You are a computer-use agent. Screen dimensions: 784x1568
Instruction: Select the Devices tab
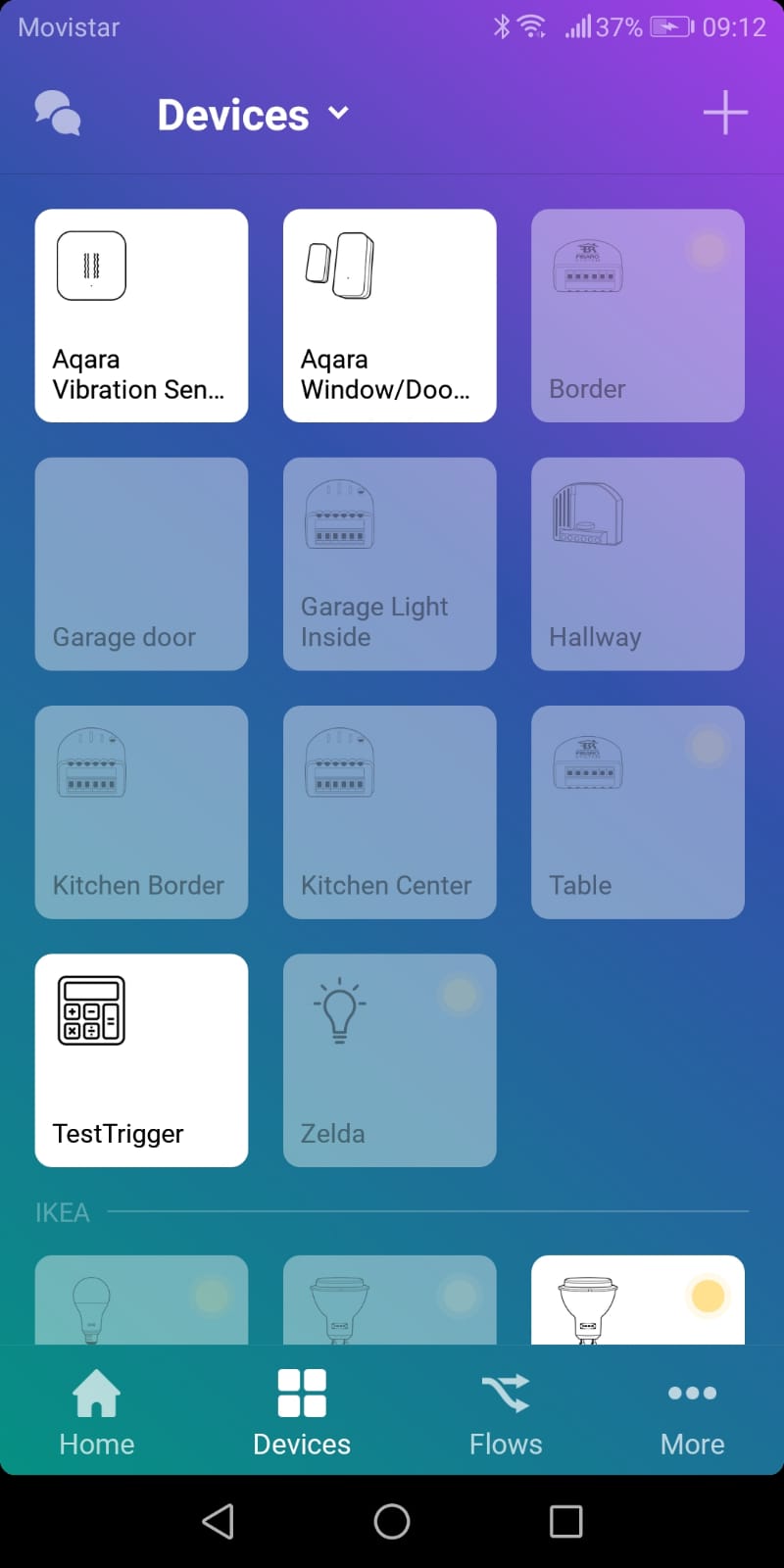coord(302,1412)
